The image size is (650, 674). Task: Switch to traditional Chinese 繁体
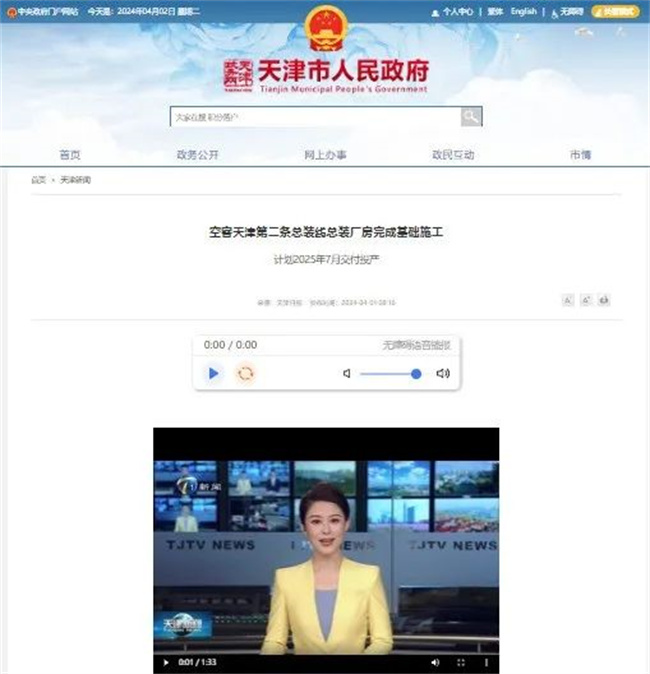[x=494, y=12]
